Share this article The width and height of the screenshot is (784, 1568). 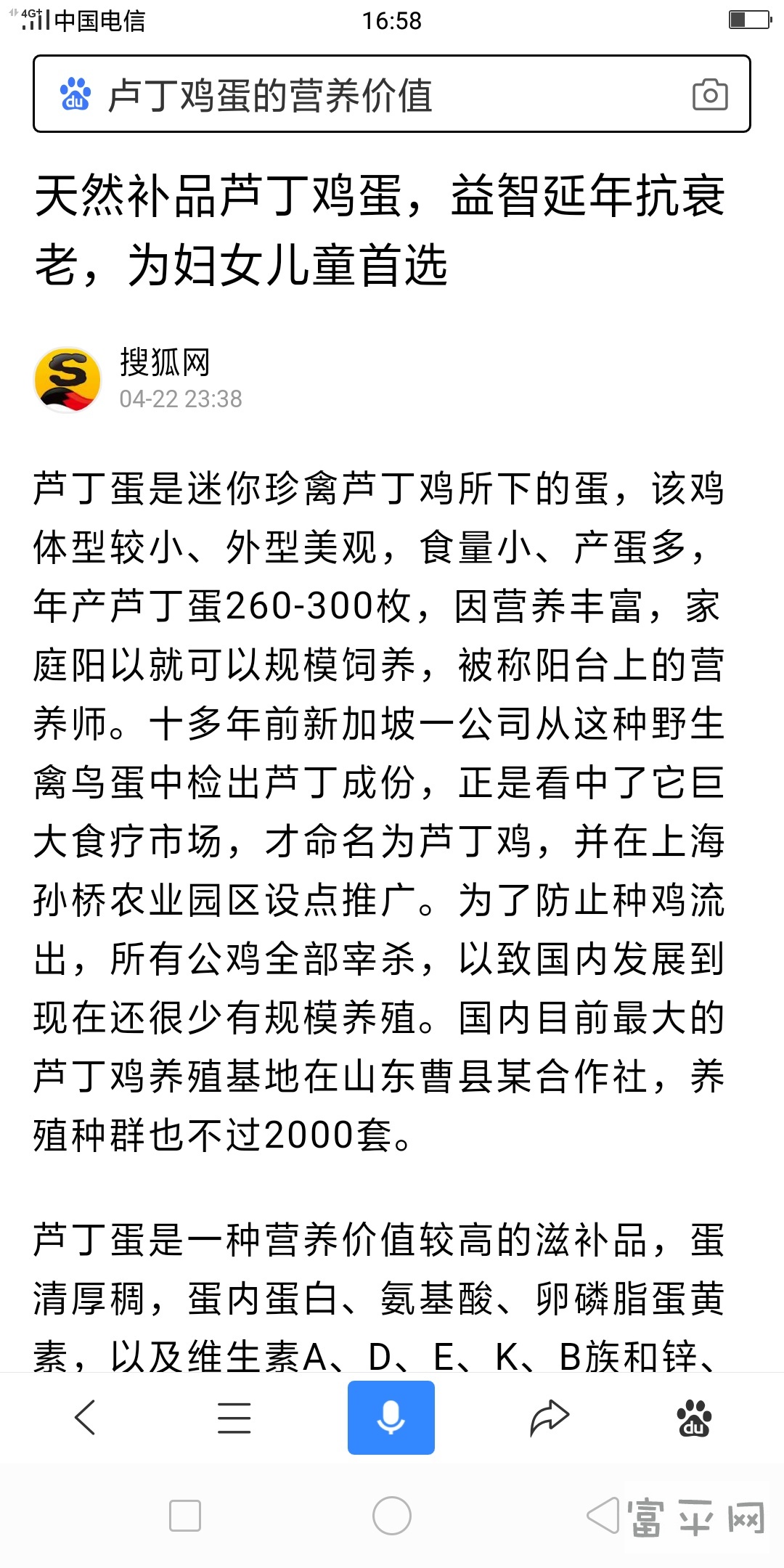[550, 1417]
